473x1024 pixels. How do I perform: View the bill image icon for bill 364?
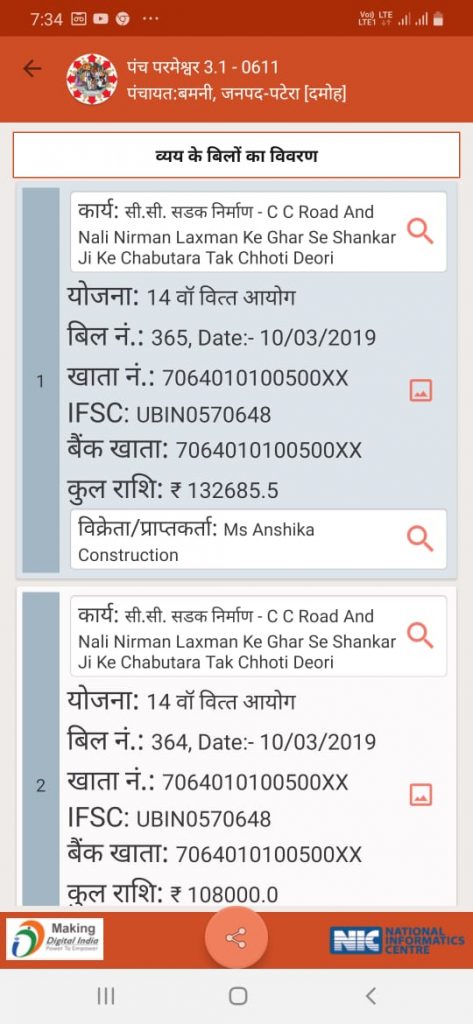pyautogui.click(x=420, y=795)
